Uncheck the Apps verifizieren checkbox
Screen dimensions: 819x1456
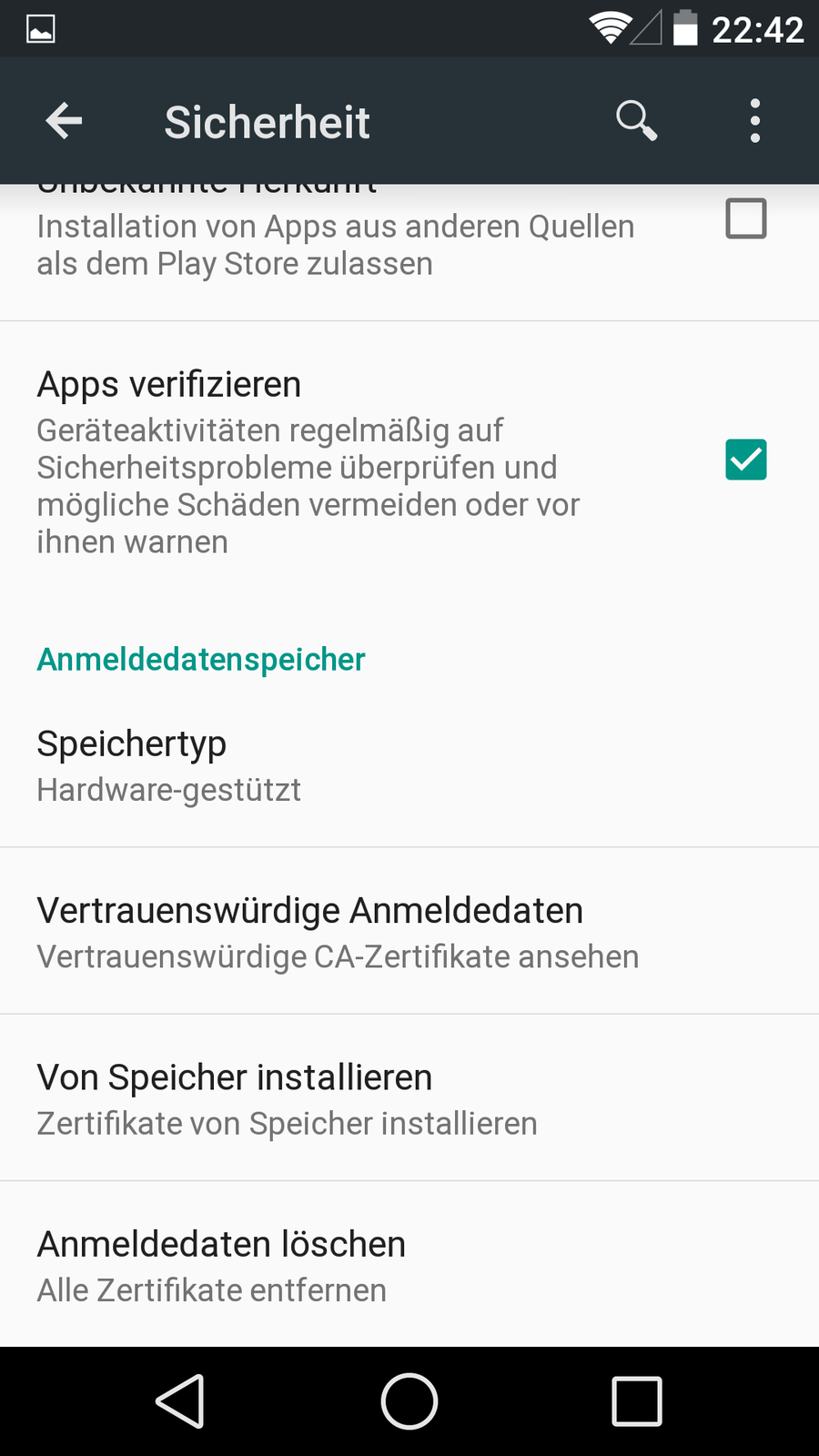pos(745,460)
